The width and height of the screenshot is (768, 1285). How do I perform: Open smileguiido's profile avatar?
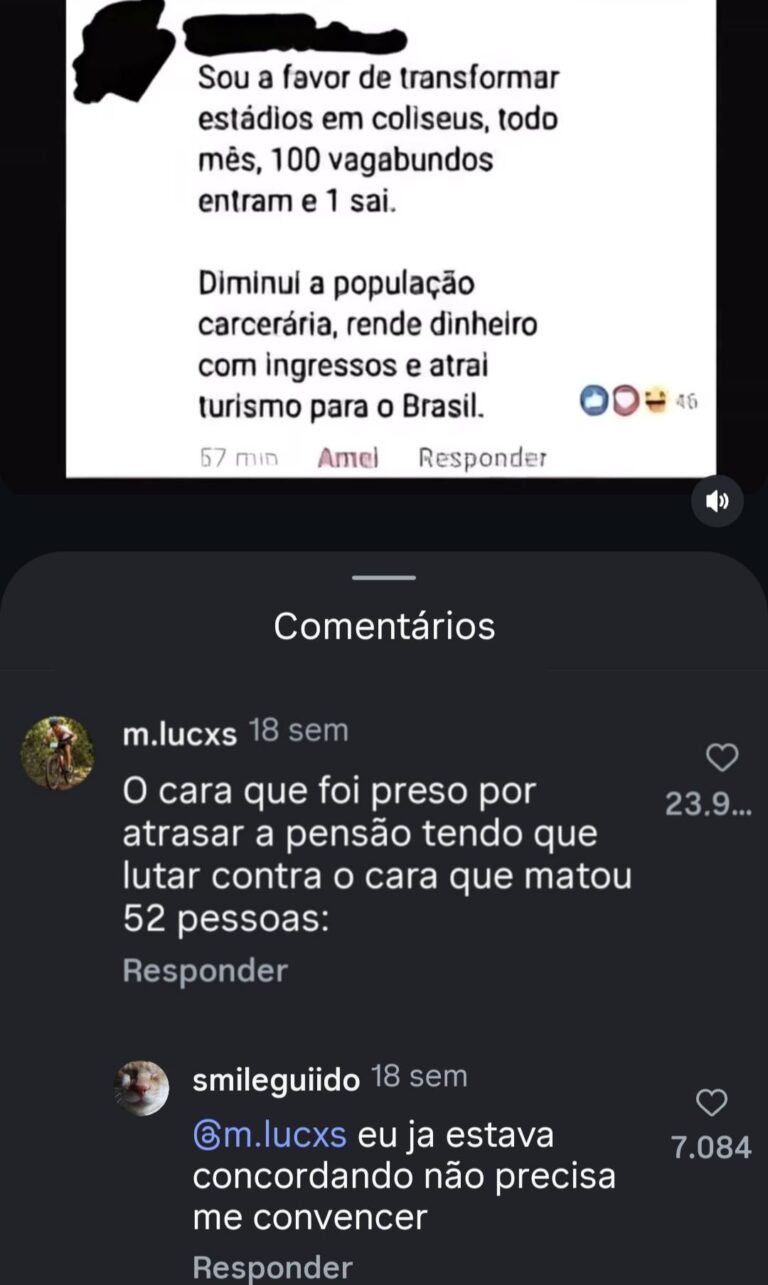click(x=141, y=1087)
